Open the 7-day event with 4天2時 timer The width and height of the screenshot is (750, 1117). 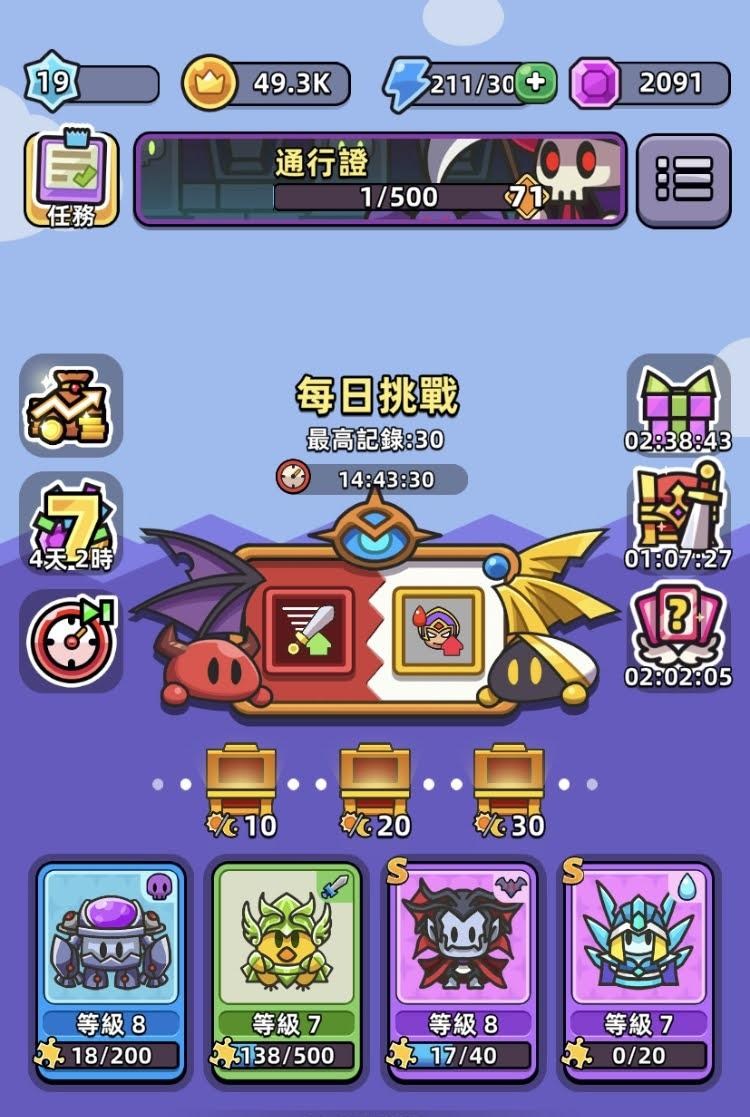pos(71,523)
